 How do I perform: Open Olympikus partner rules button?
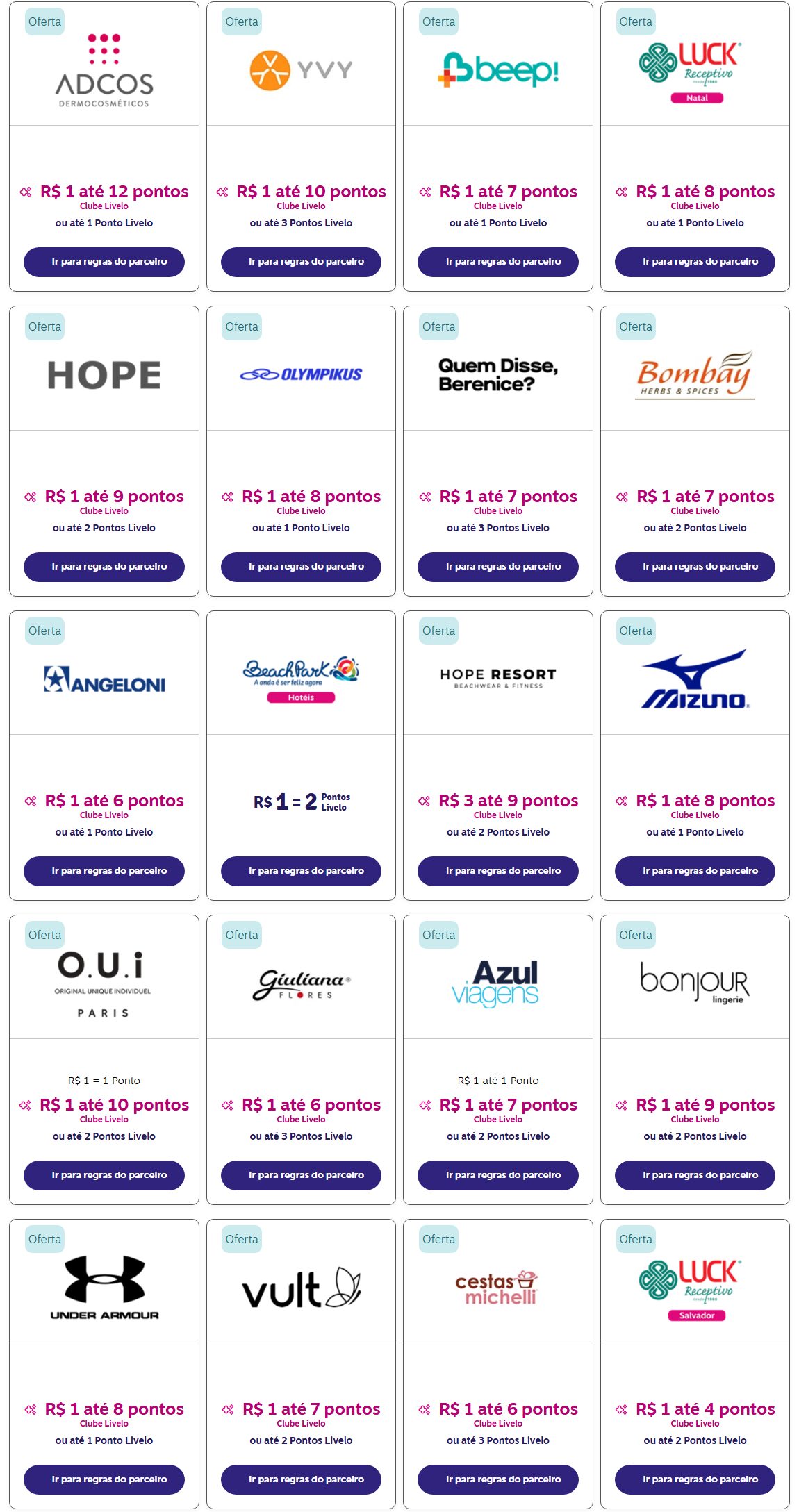tap(301, 567)
